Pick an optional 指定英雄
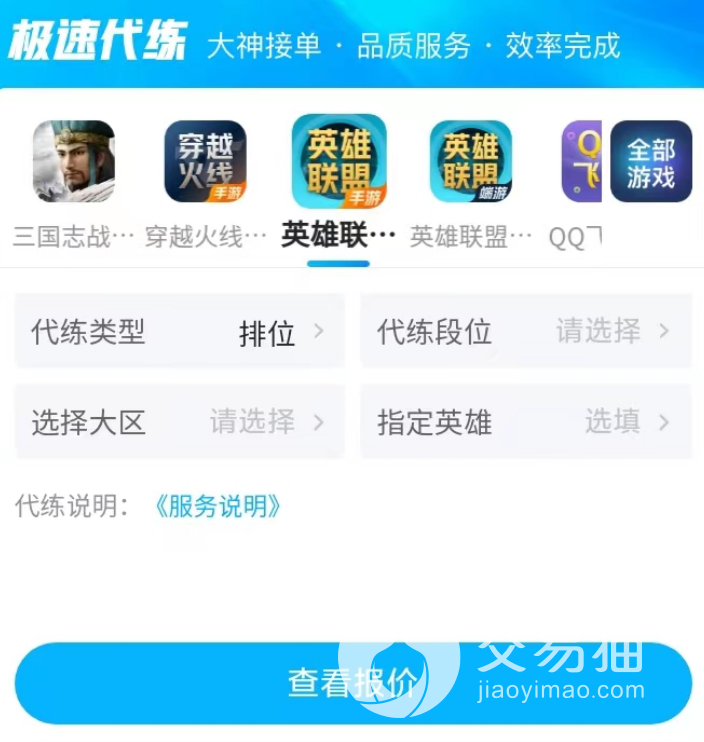This screenshot has width=704, height=742. tap(525, 422)
